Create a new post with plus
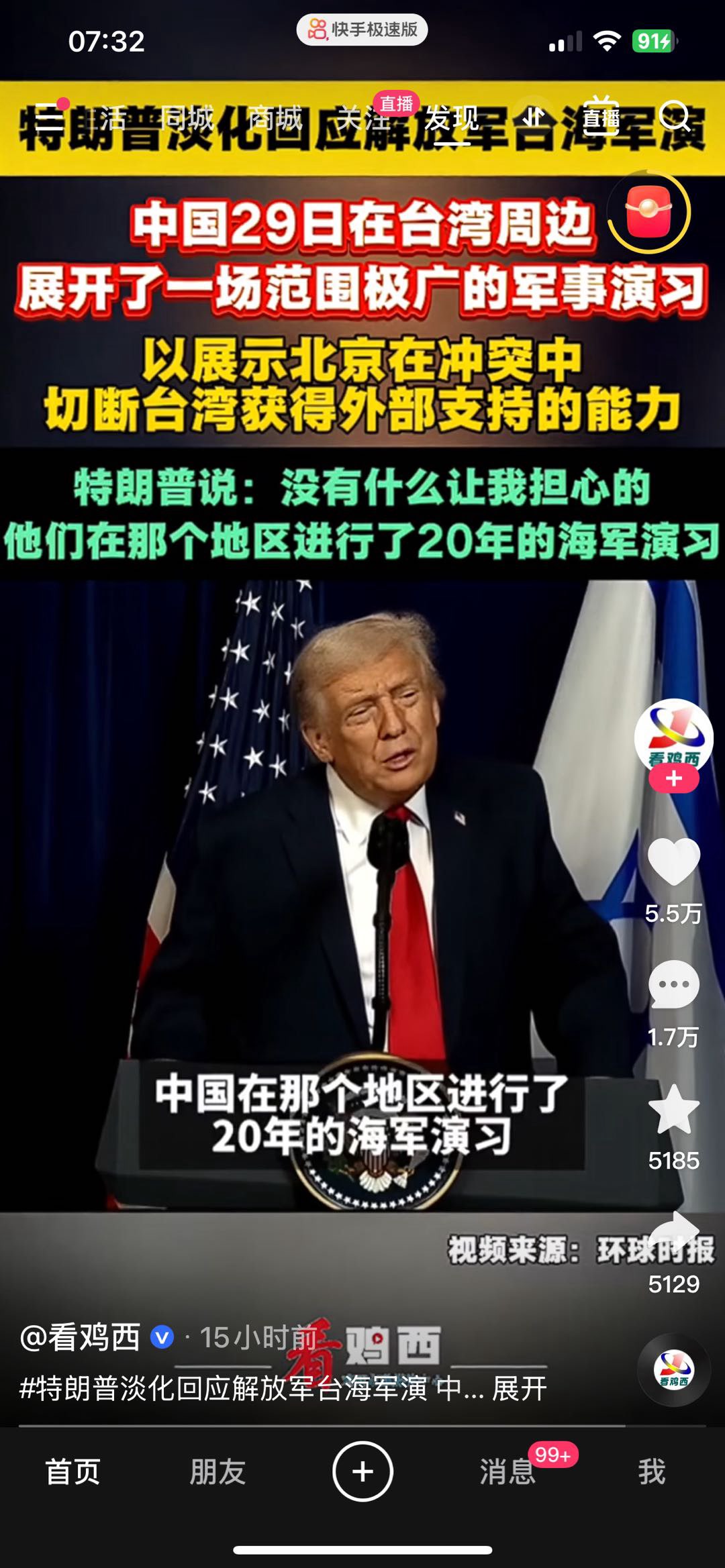Image resolution: width=725 pixels, height=1568 pixels. [x=362, y=1471]
